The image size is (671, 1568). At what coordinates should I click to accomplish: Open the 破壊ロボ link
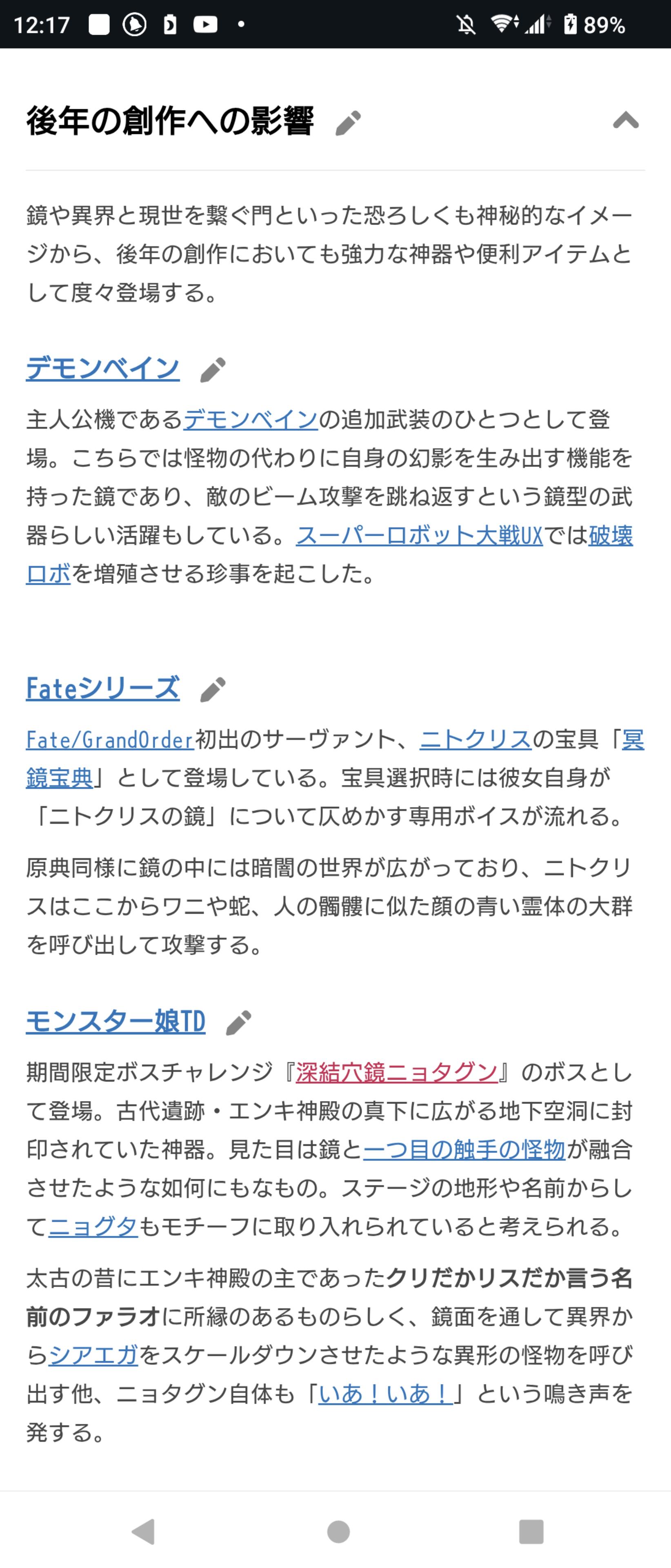click(610, 536)
